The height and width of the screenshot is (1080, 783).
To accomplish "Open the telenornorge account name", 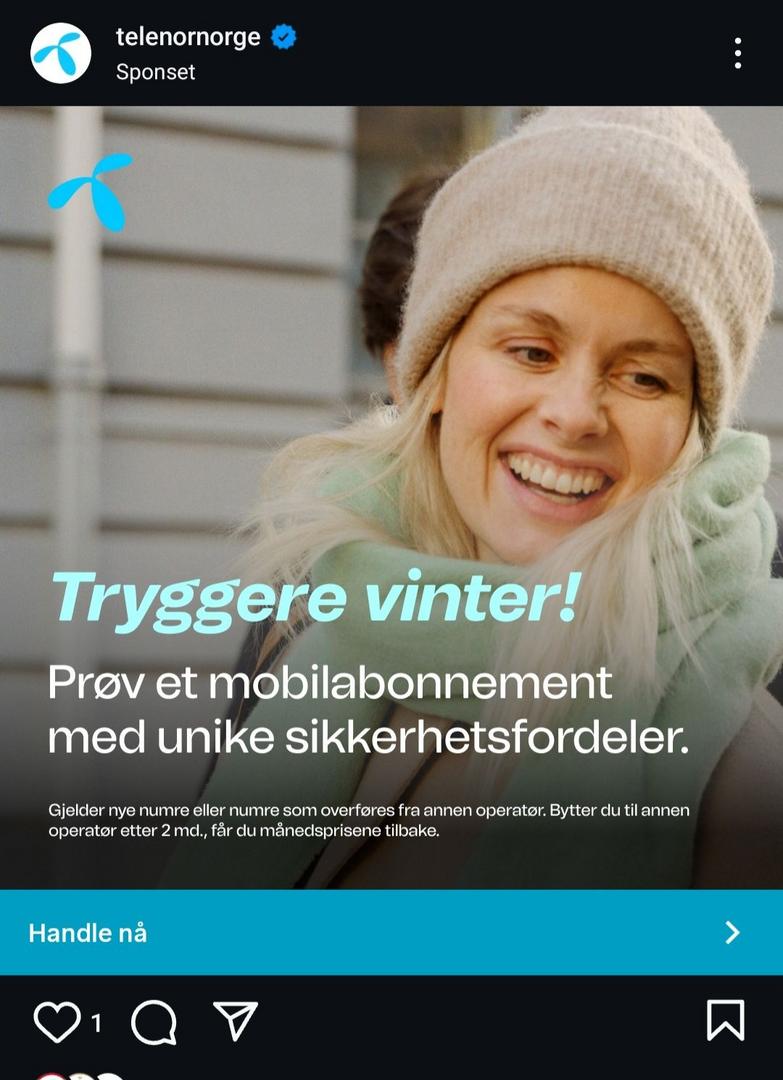I will 188,38.
